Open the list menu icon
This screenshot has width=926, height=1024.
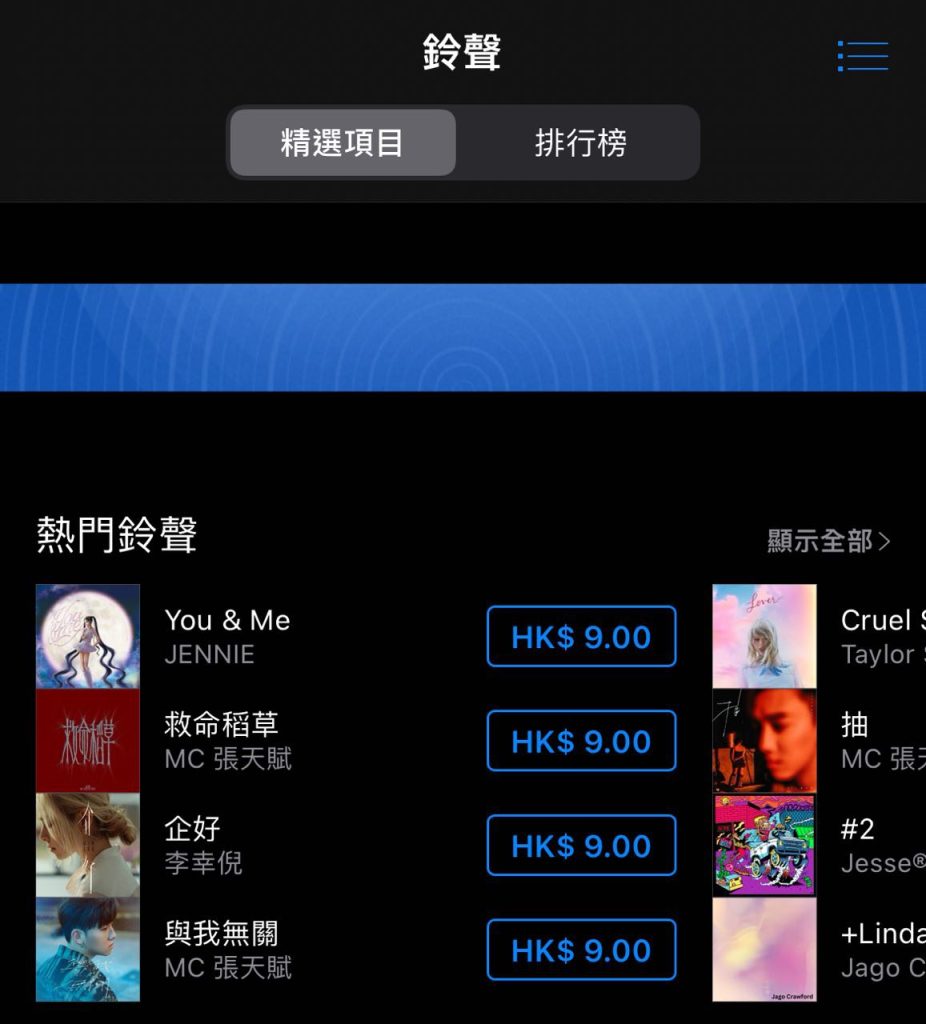click(x=862, y=56)
